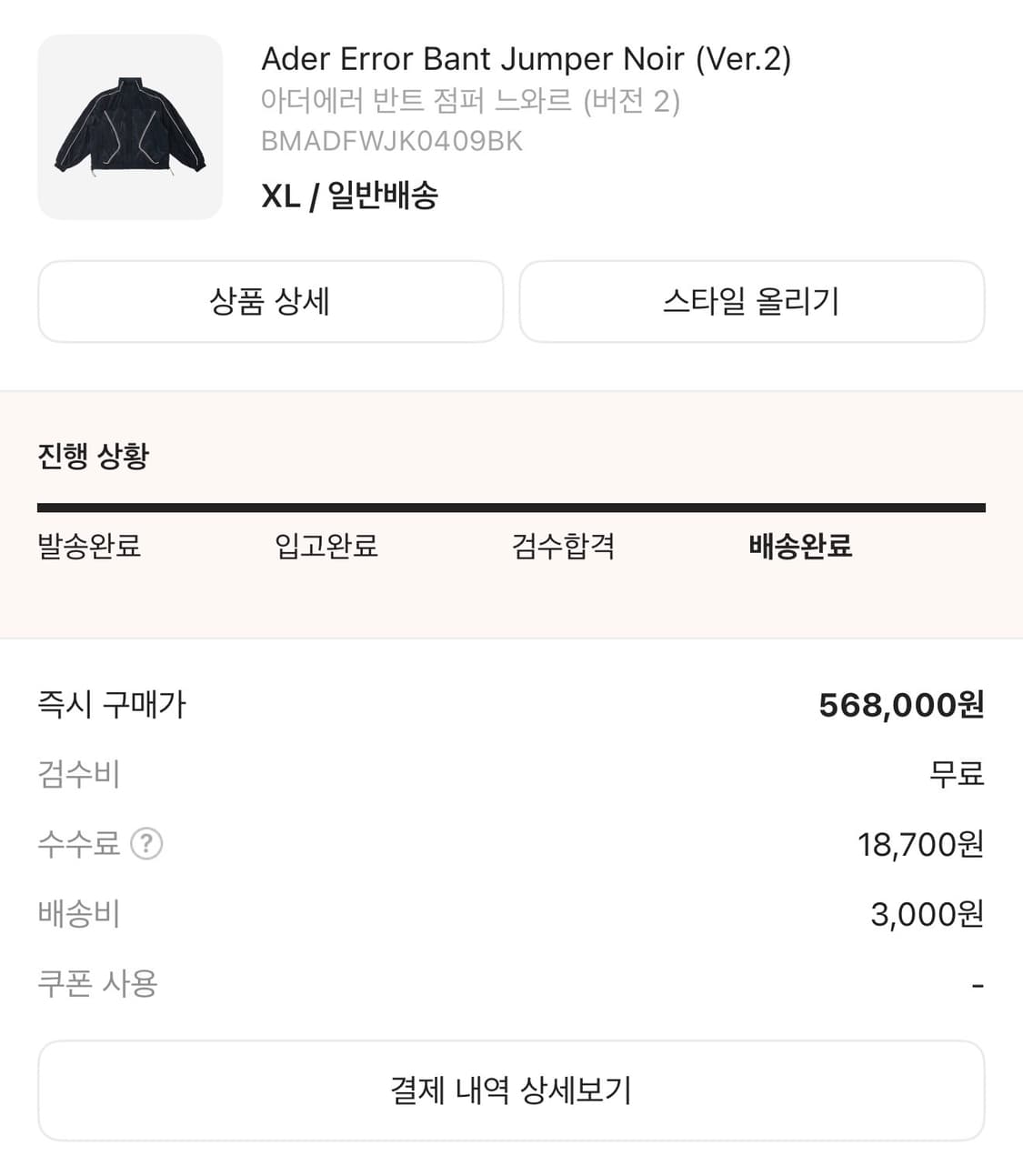Open the 수수료 help icon
Screen dimensions: 1023x1176
148,844
